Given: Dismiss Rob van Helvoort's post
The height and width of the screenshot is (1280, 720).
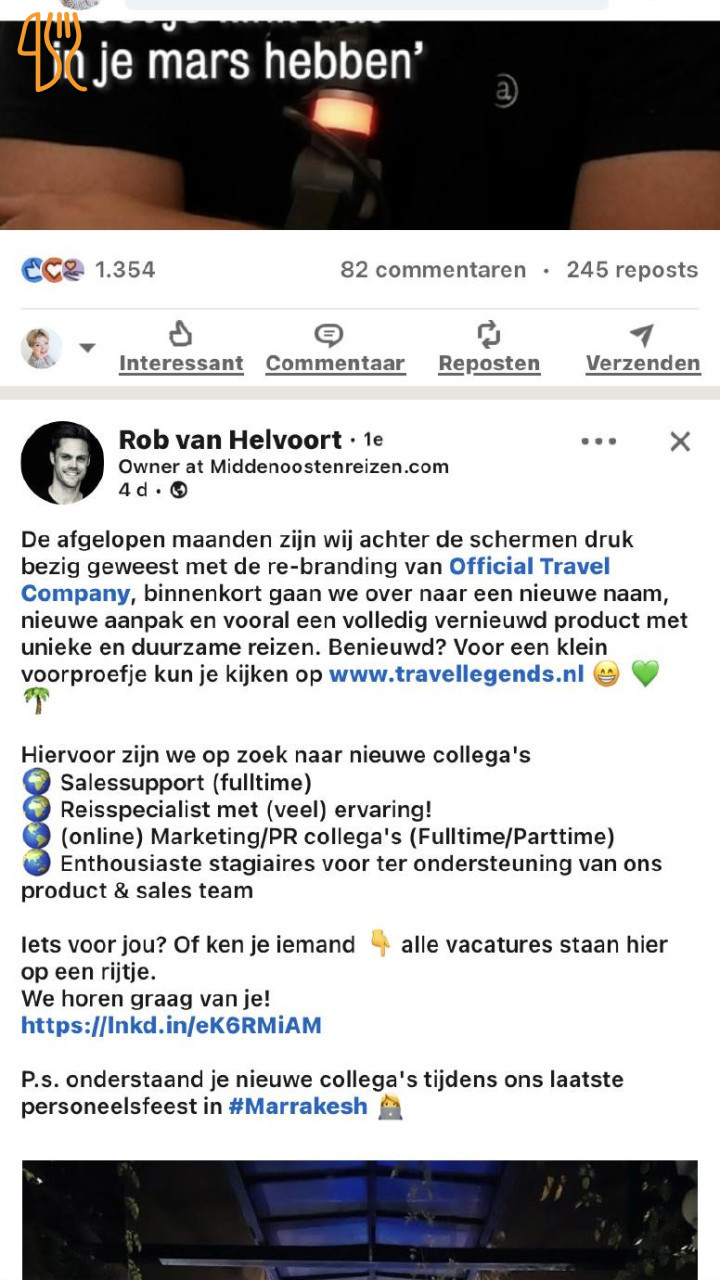Looking at the screenshot, I should tap(680, 441).
